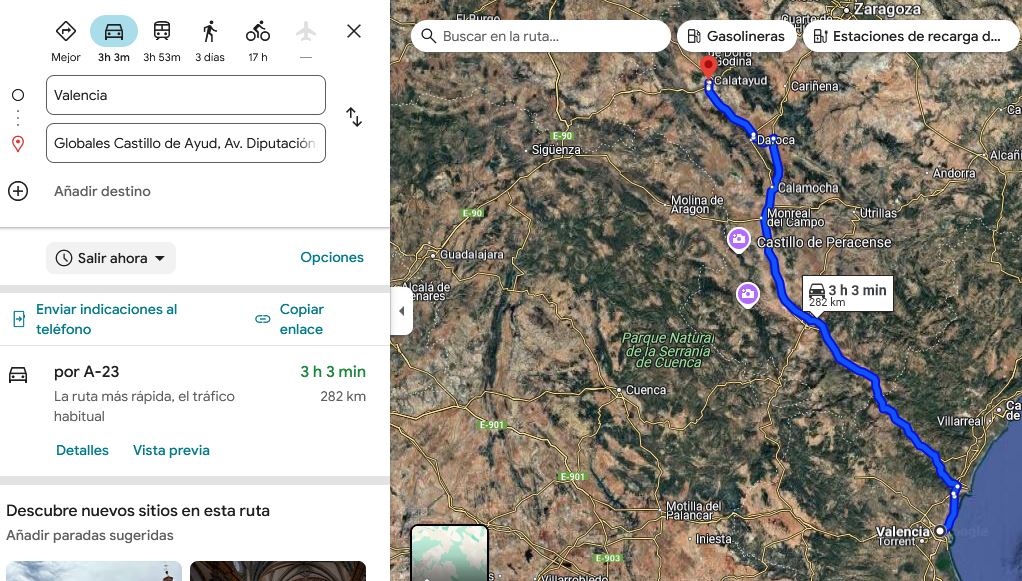This screenshot has width=1022, height=581.
Task: Switch to cycling directions
Action: click(x=258, y=32)
